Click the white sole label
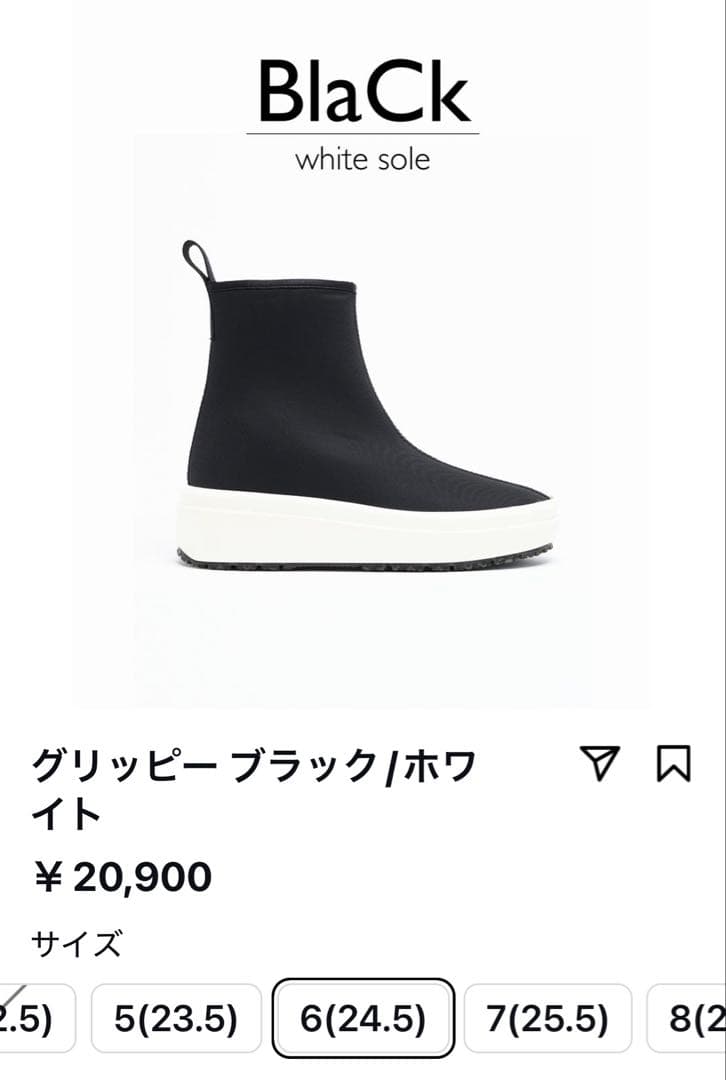 [363, 160]
